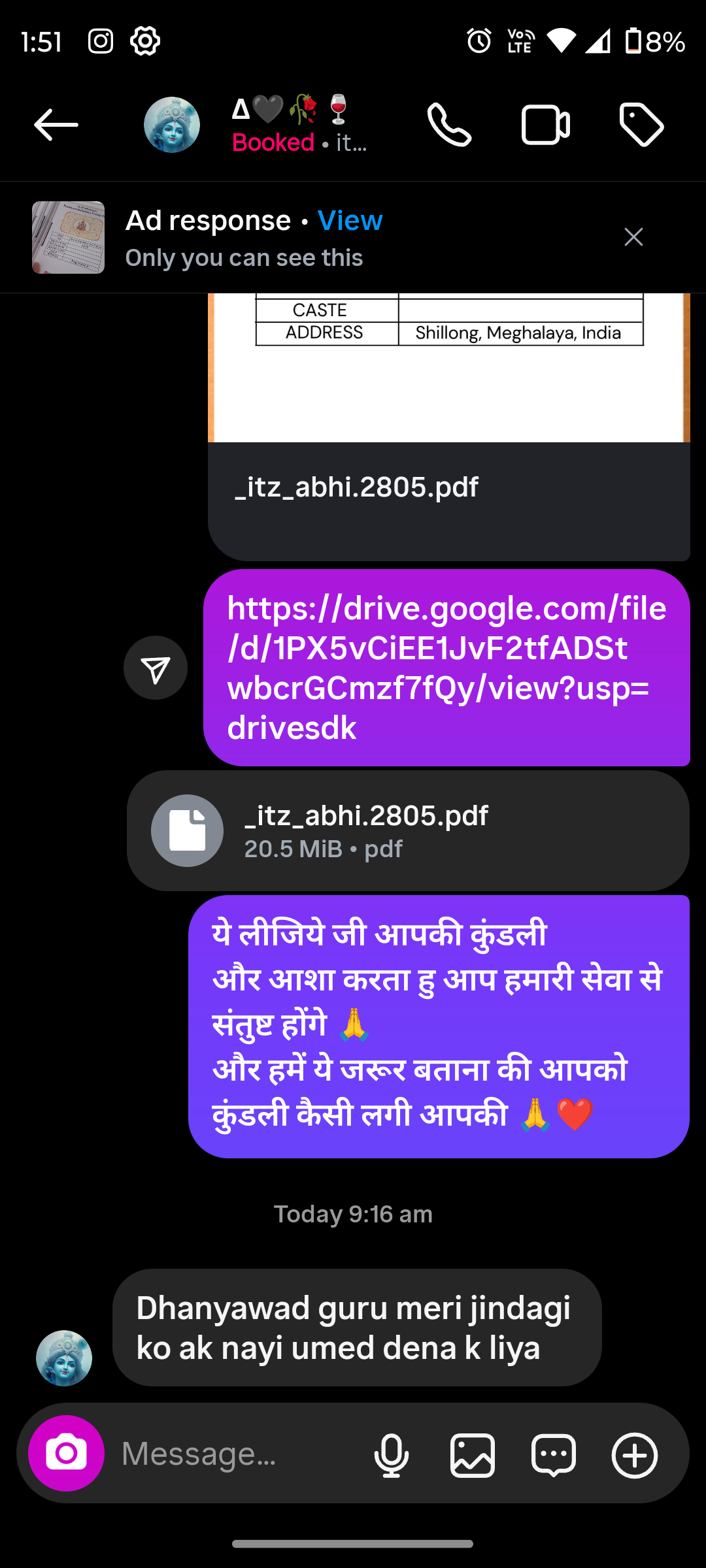Dismiss the Ad response banner
This screenshot has height=1568, width=706.
click(x=633, y=237)
